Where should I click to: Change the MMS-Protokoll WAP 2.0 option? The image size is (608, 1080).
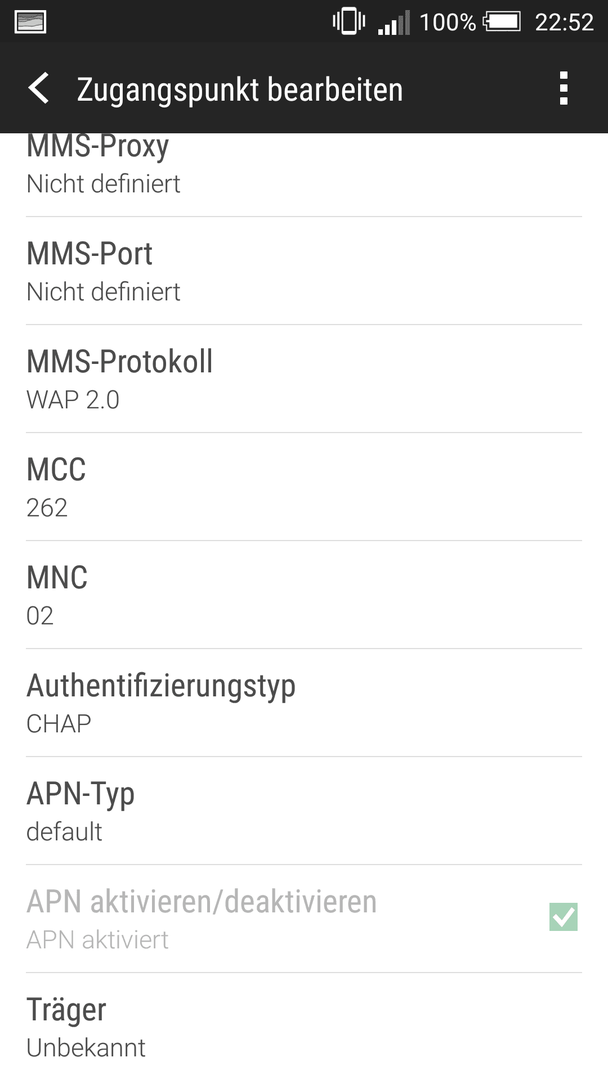[304, 379]
